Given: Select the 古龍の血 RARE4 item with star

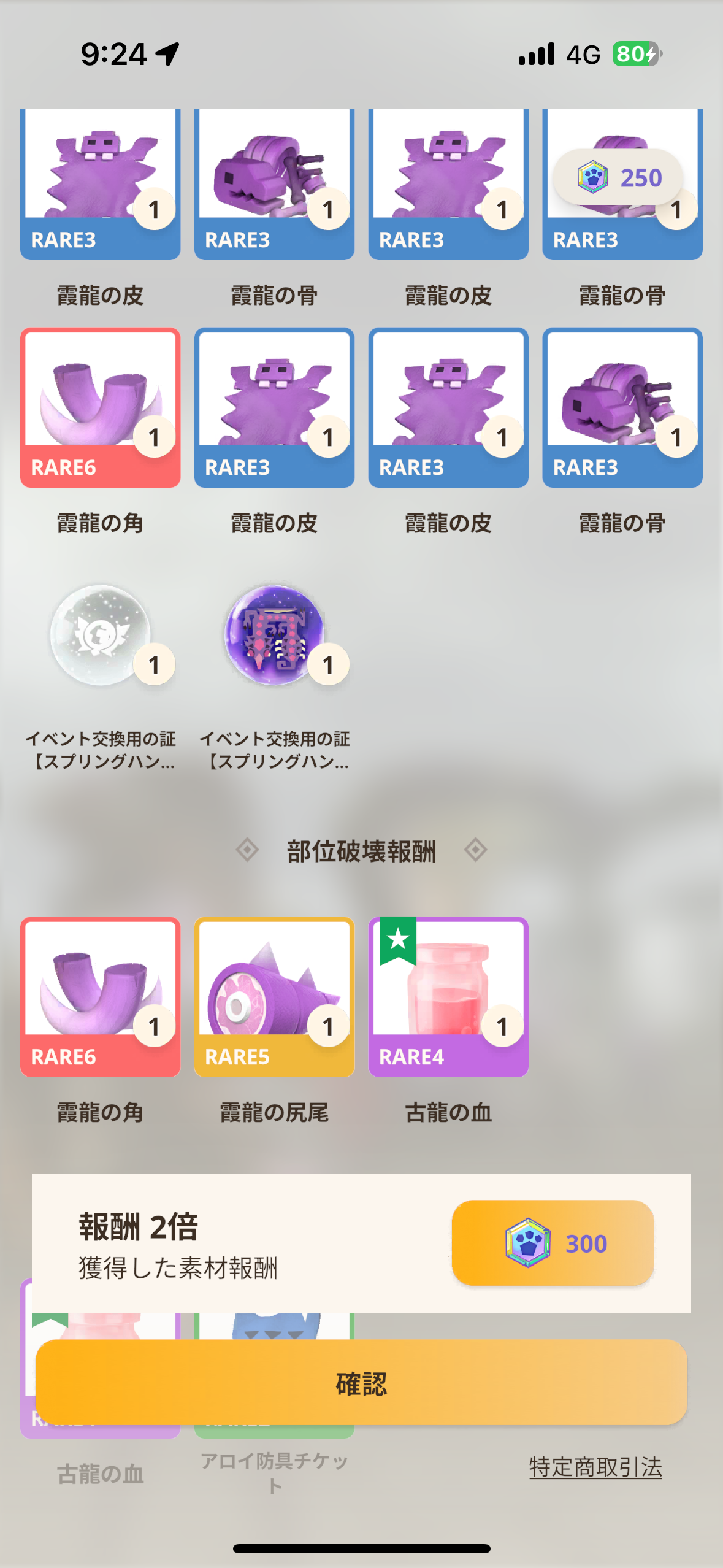Looking at the screenshot, I should tap(448, 997).
